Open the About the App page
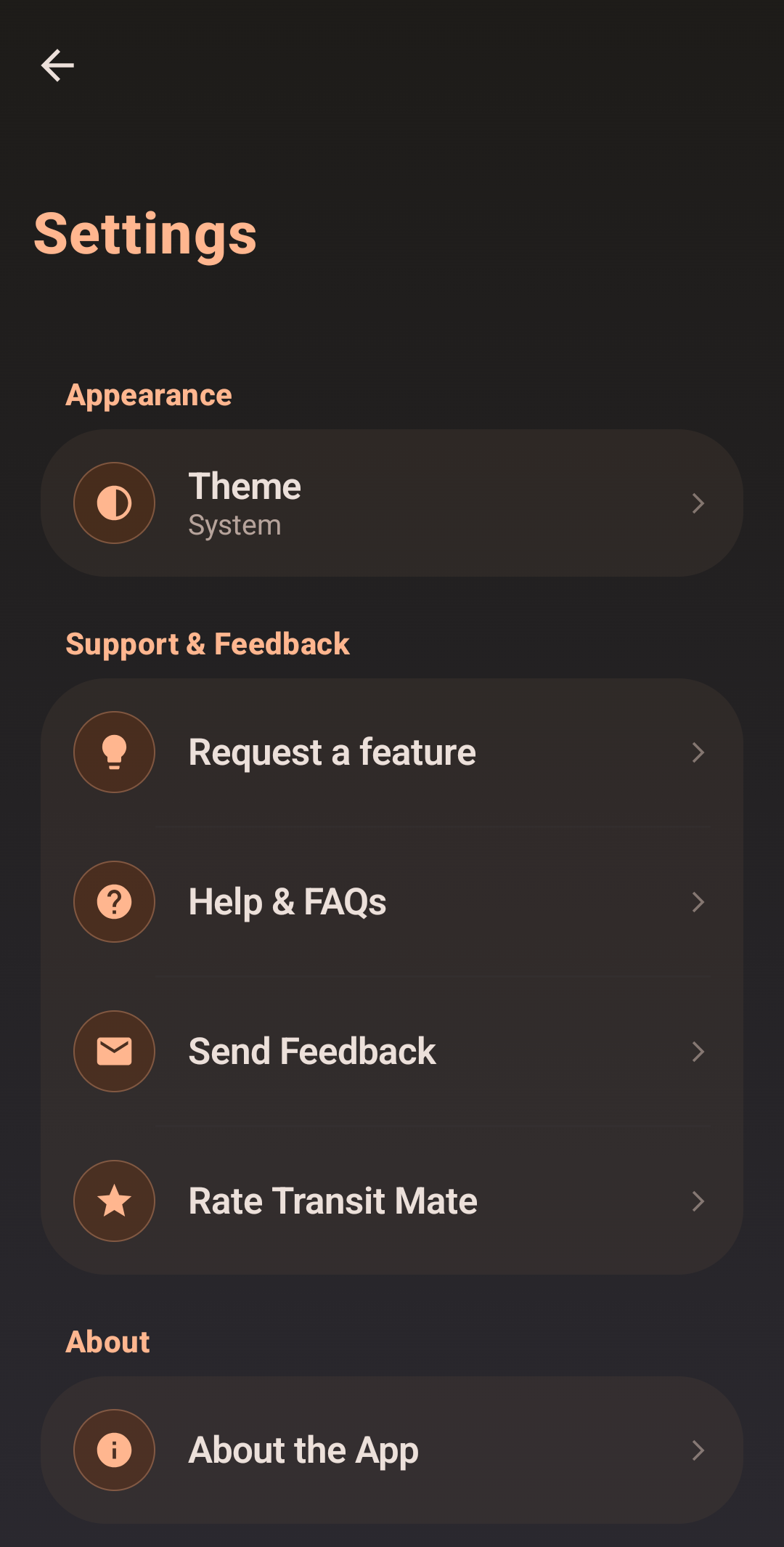 click(x=392, y=1450)
